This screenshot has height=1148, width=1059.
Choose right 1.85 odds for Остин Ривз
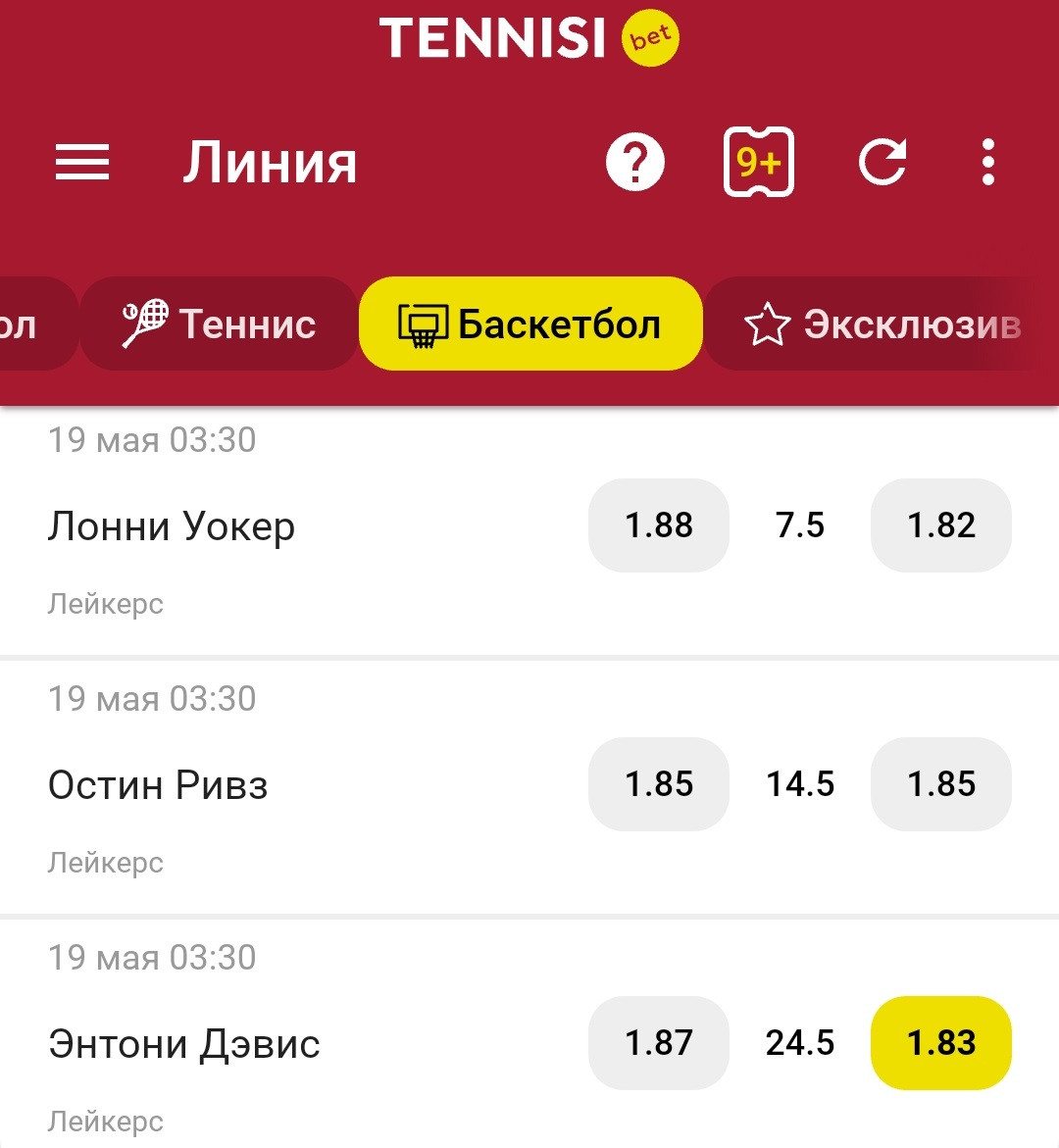point(941,784)
